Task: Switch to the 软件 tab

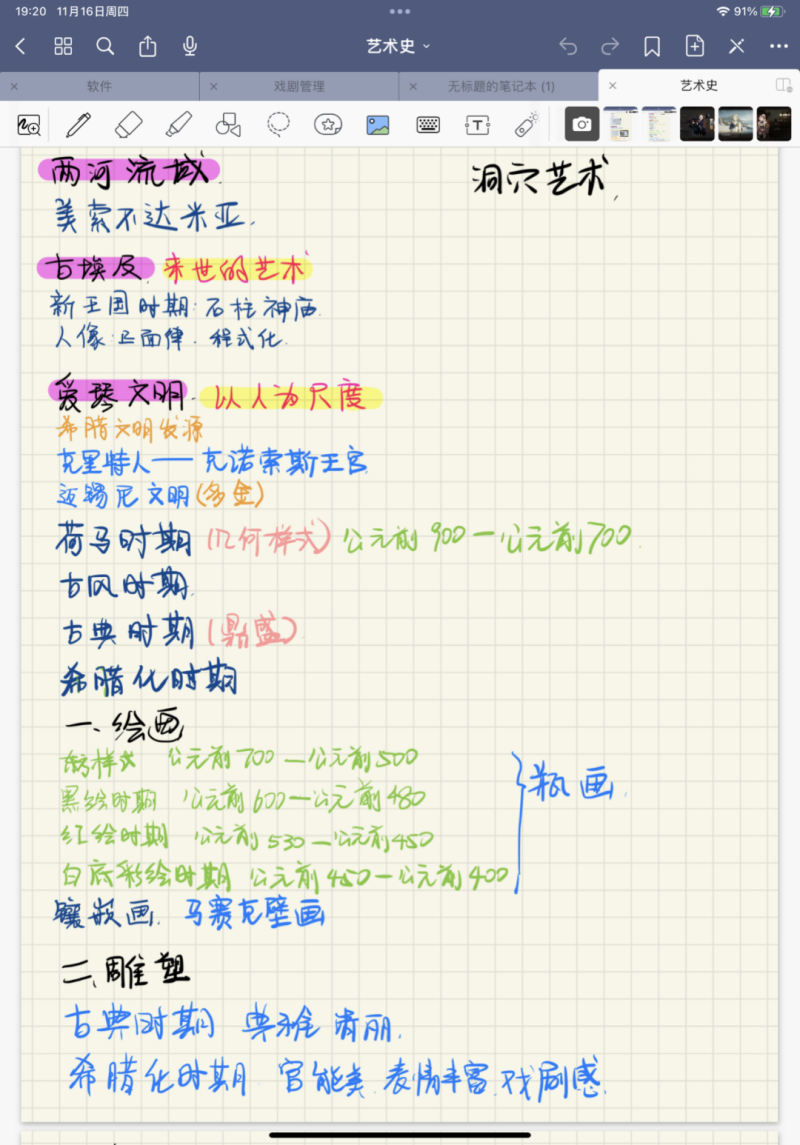Action: tap(100, 87)
